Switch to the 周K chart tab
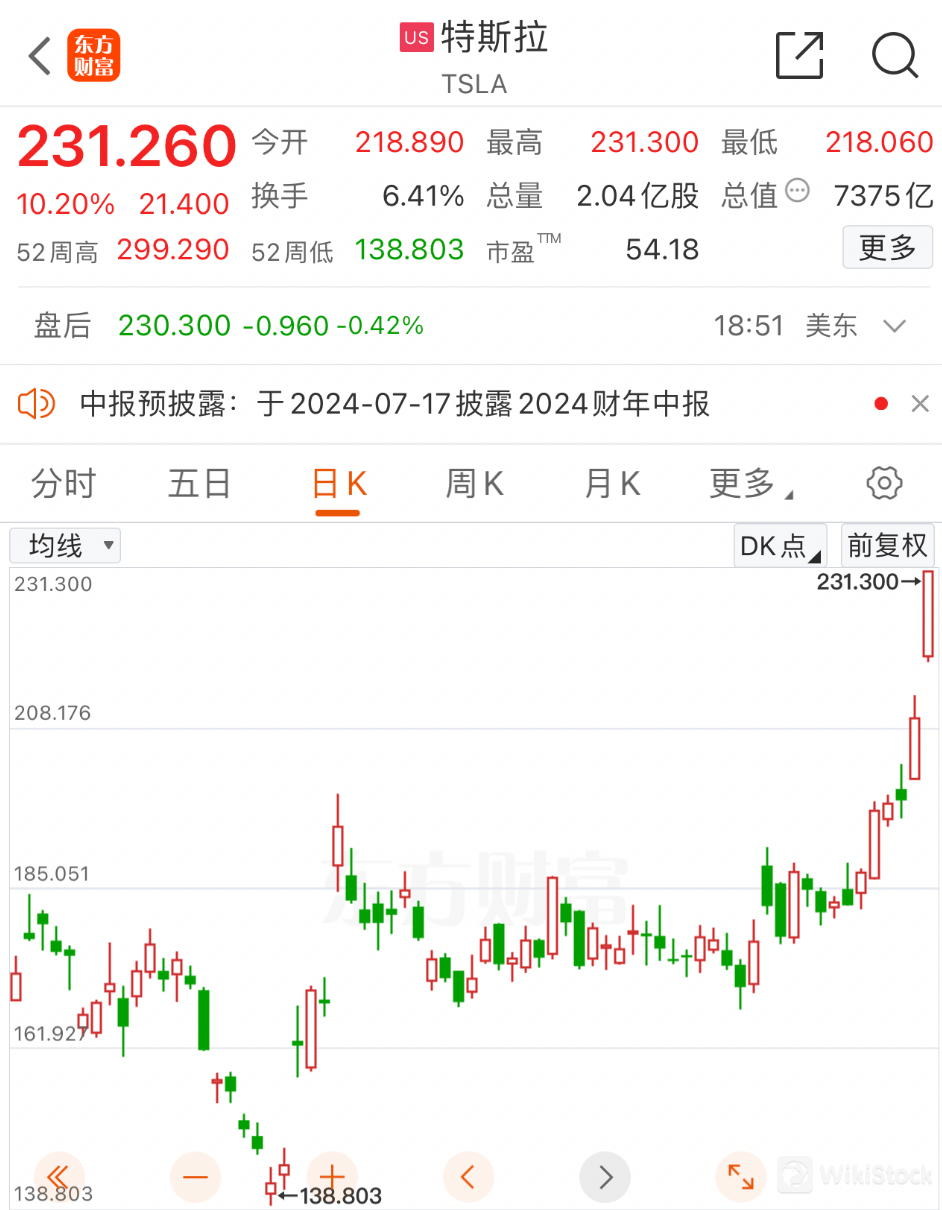 474,484
